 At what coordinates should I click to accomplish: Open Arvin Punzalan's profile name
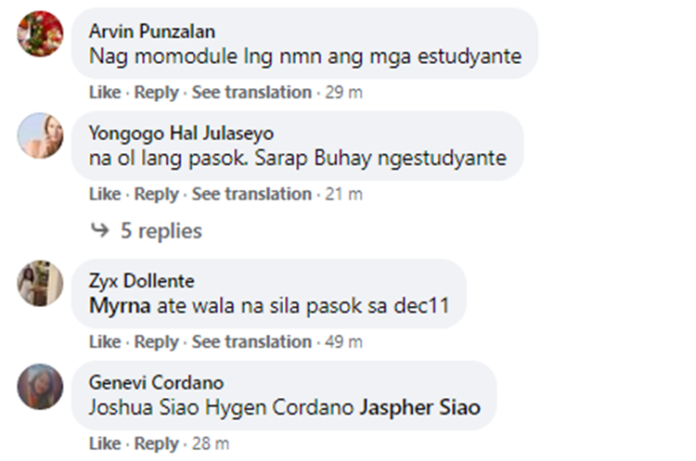click(152, 31)
